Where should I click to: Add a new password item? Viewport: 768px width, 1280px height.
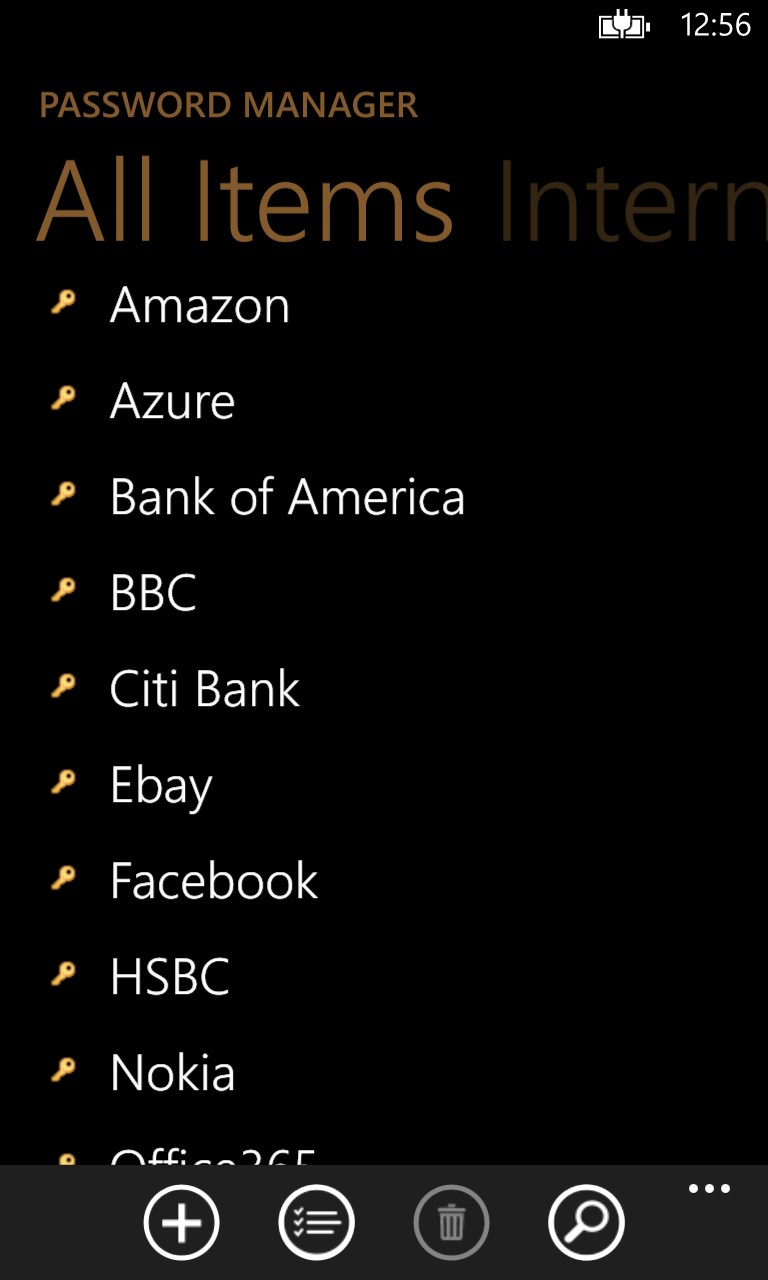click(181, 1222)
